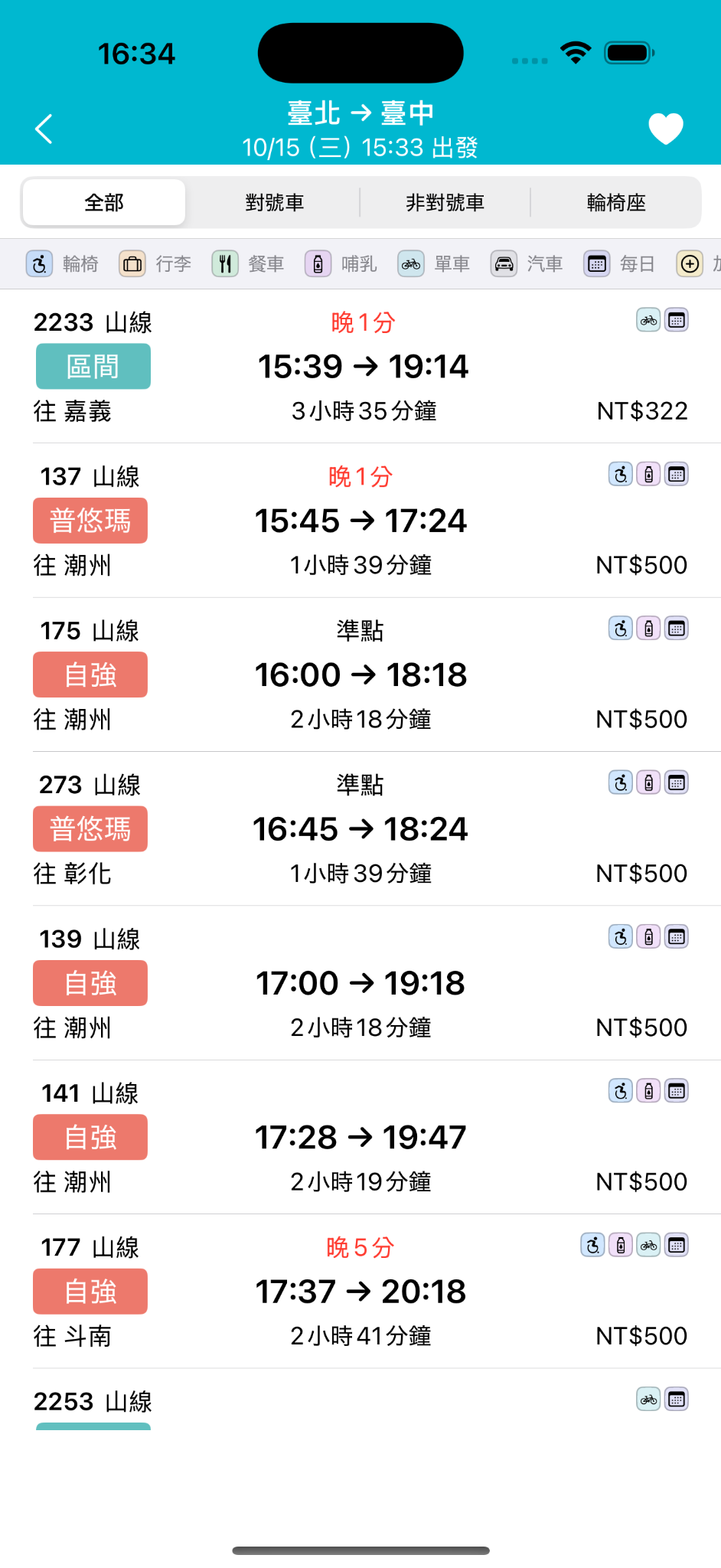Select the car transport (汽車) filter icon
This screenshot has width=721, height=1568.
504,263
